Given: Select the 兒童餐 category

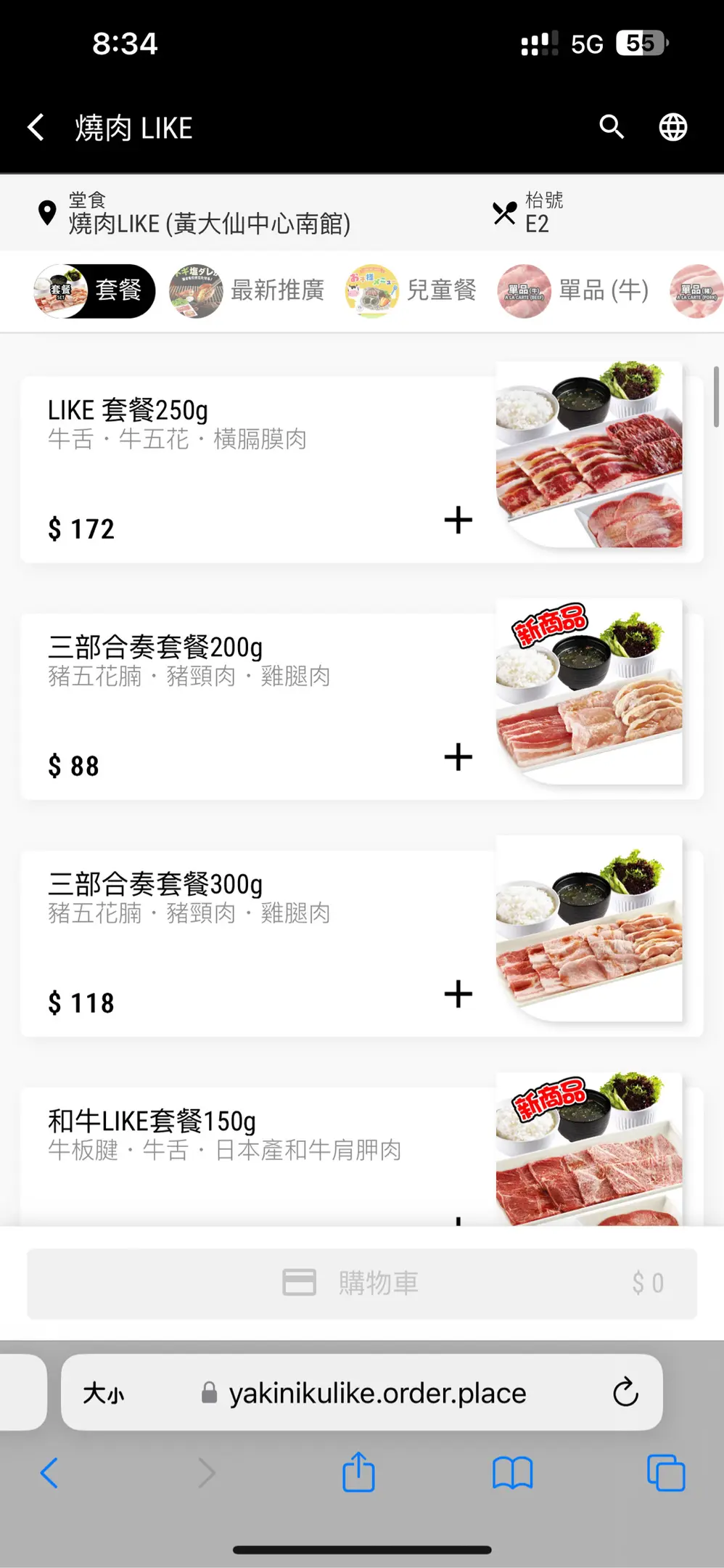Looking at the screenshot, I should tap(411, 290).
